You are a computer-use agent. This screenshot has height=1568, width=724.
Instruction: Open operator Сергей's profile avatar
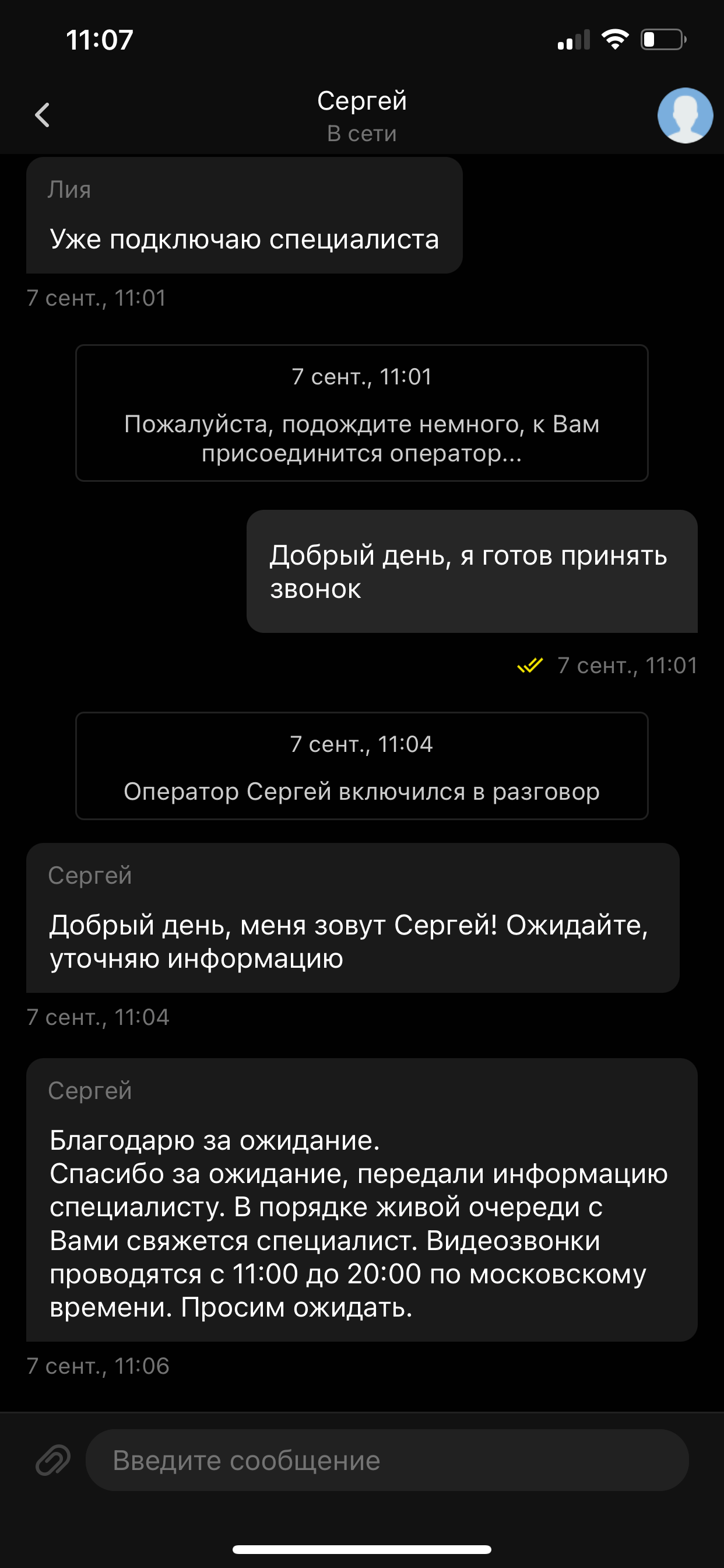pyautogui.click(x=684, y=116)
